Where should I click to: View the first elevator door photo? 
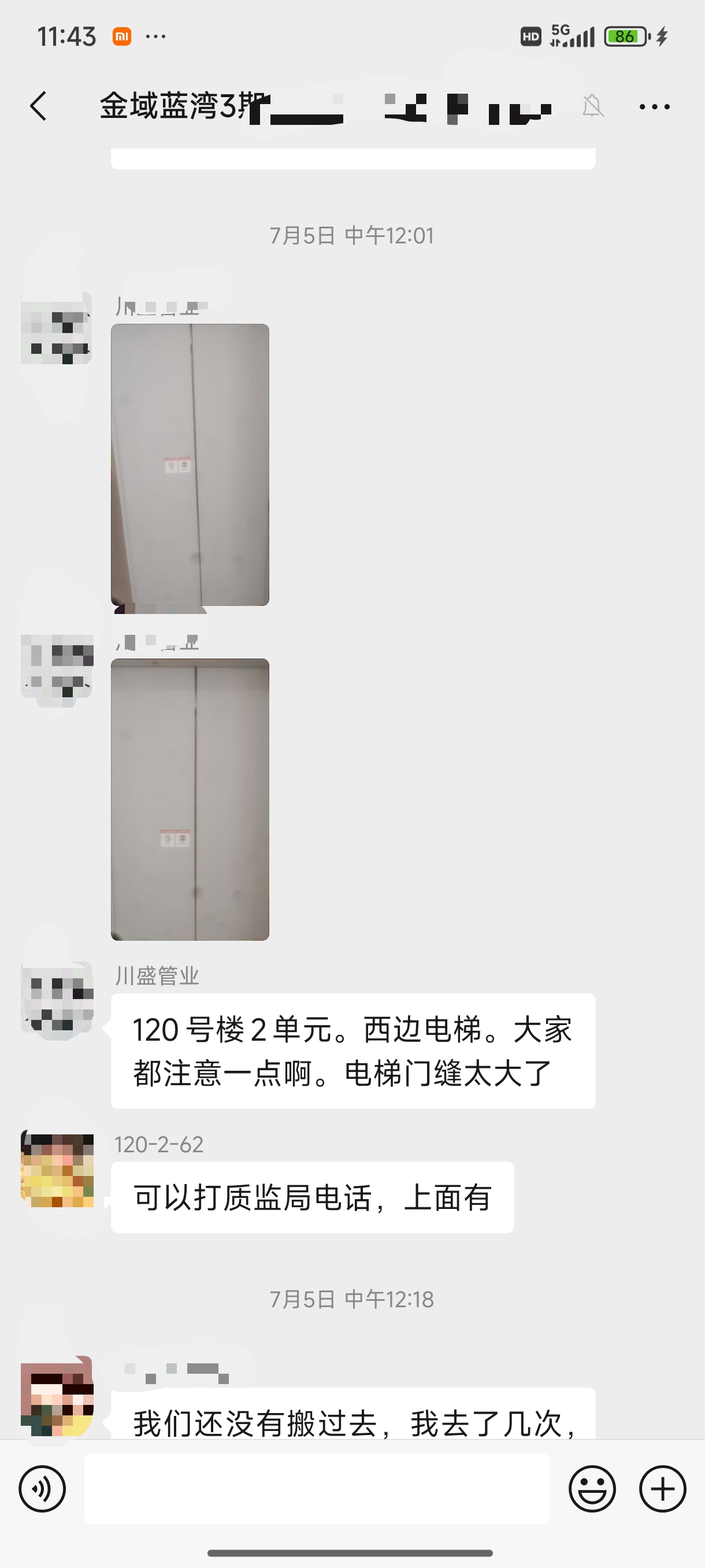tap(190, 464)
